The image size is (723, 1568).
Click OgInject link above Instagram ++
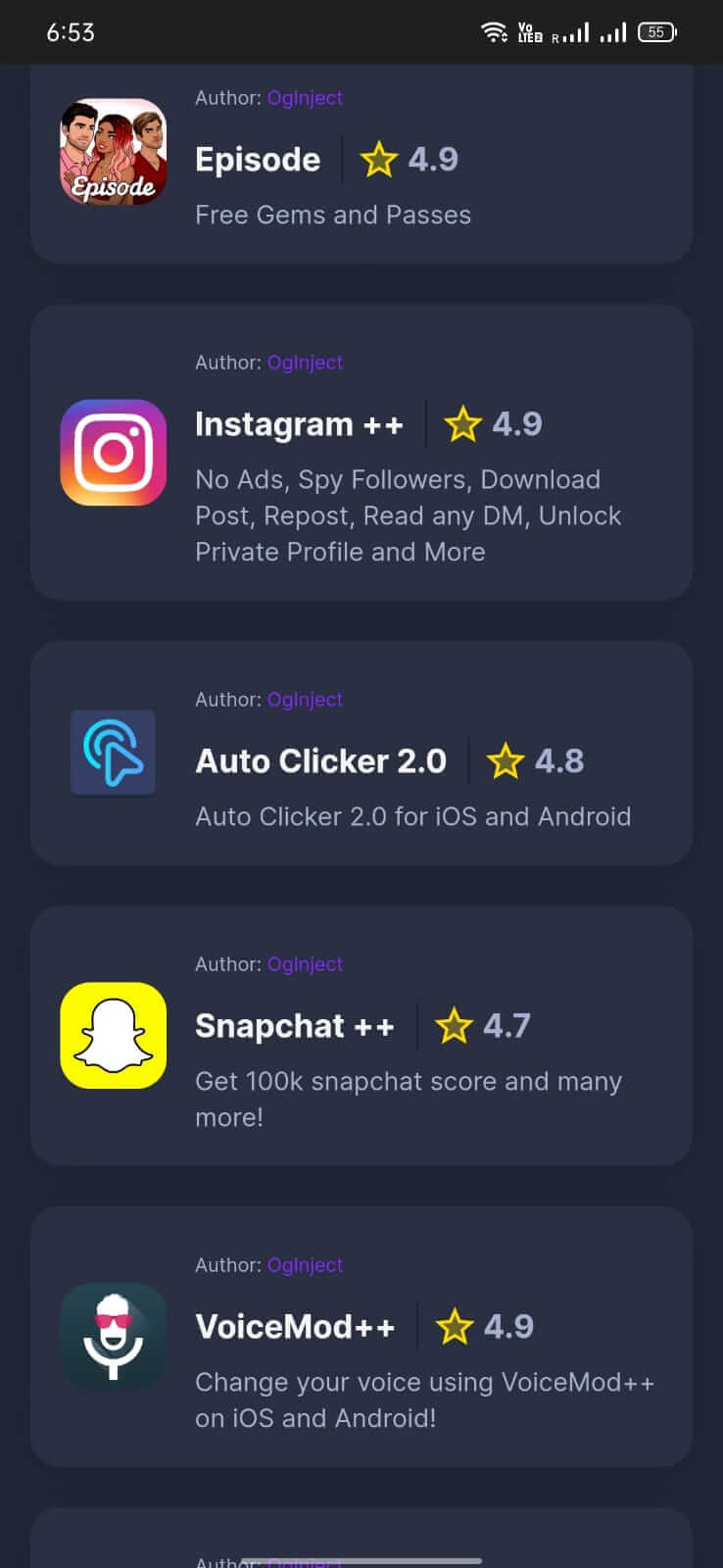click(305, 363)
